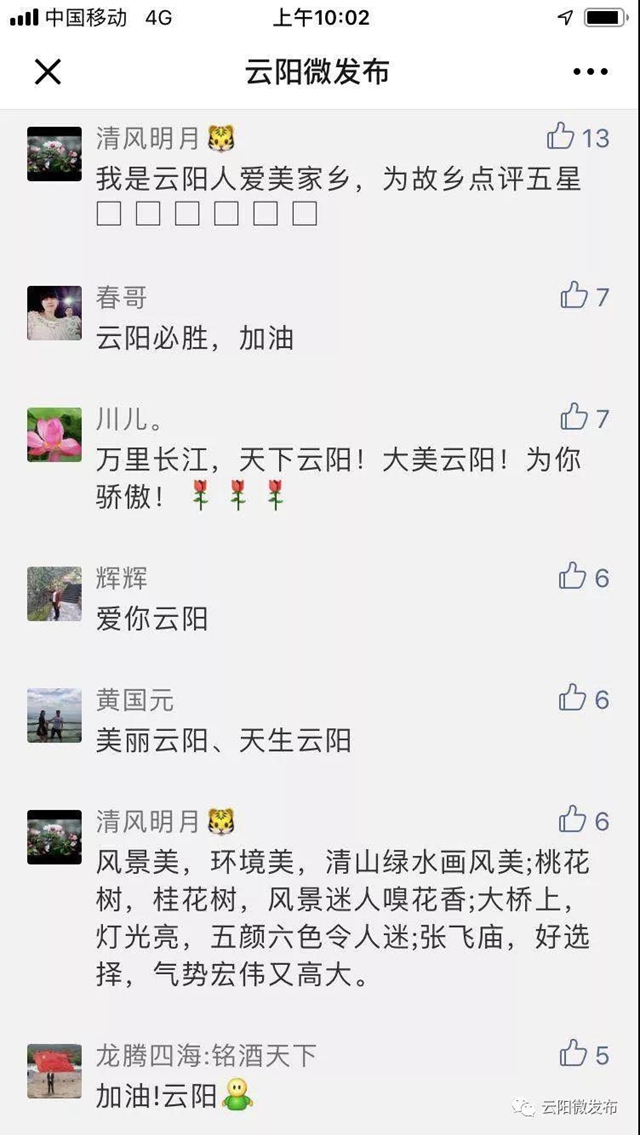640x1135 pixels.
Task: Like 辉辉's comment 爱你云阳
Action: click(x=573, y=576)
